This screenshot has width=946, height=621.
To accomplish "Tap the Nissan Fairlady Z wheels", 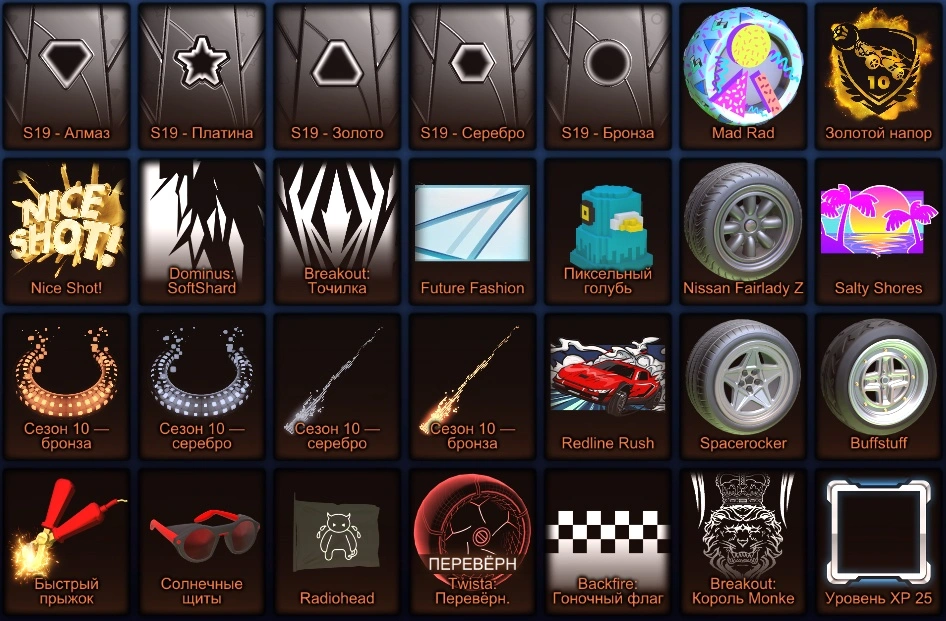I will 743,230.
